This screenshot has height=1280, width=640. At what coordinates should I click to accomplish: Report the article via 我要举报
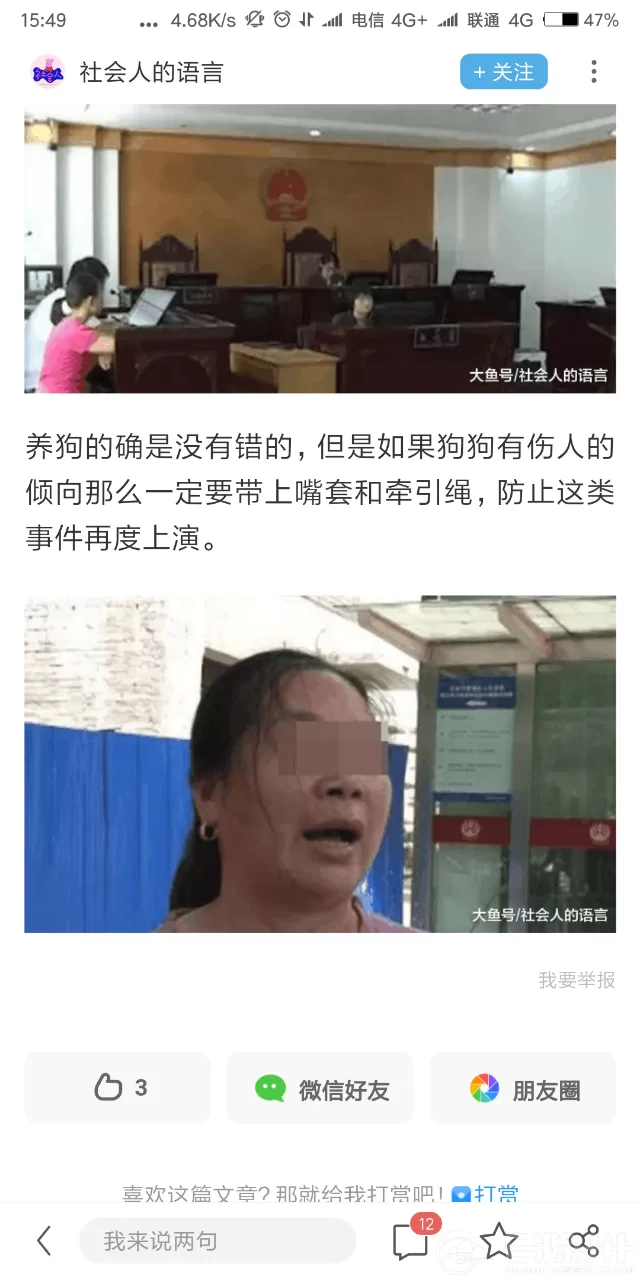pyautogui.click(x=576, y=980)
